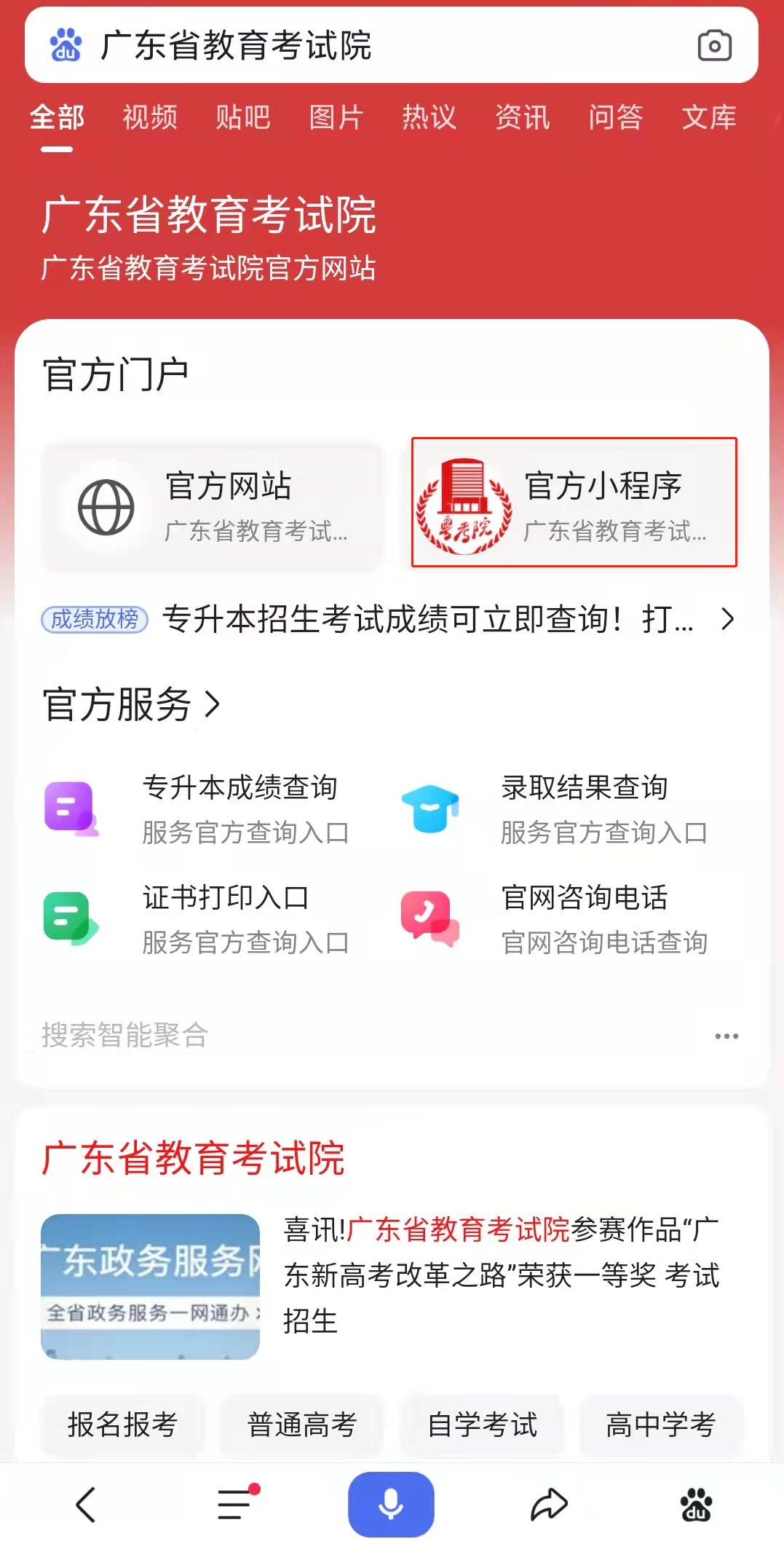The height and width of the screenshot is (1544, 784).
Task: Tap the camera icon to search by image
Action: coord(714,46)
